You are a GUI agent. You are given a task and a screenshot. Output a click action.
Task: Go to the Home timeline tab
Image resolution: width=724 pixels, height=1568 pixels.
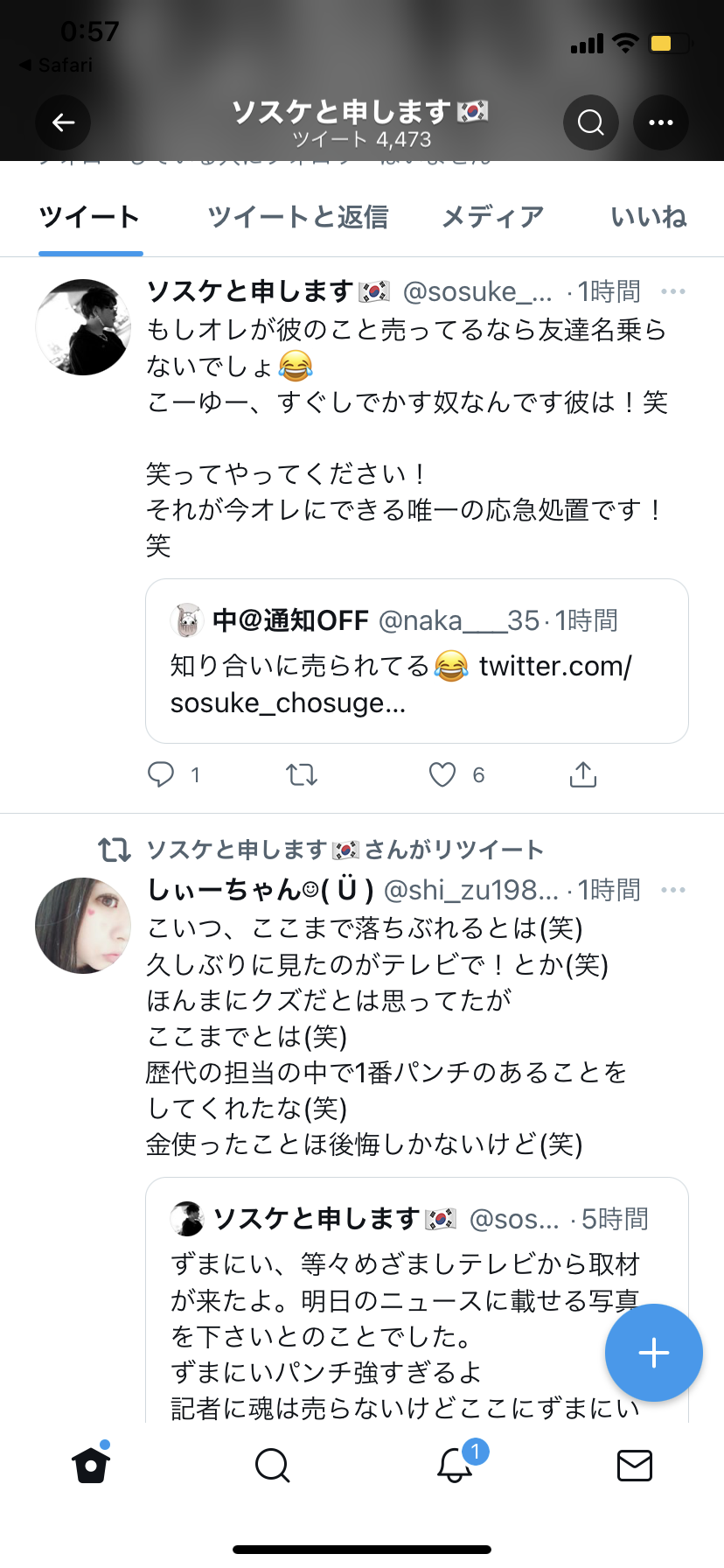pos(91,1465)
